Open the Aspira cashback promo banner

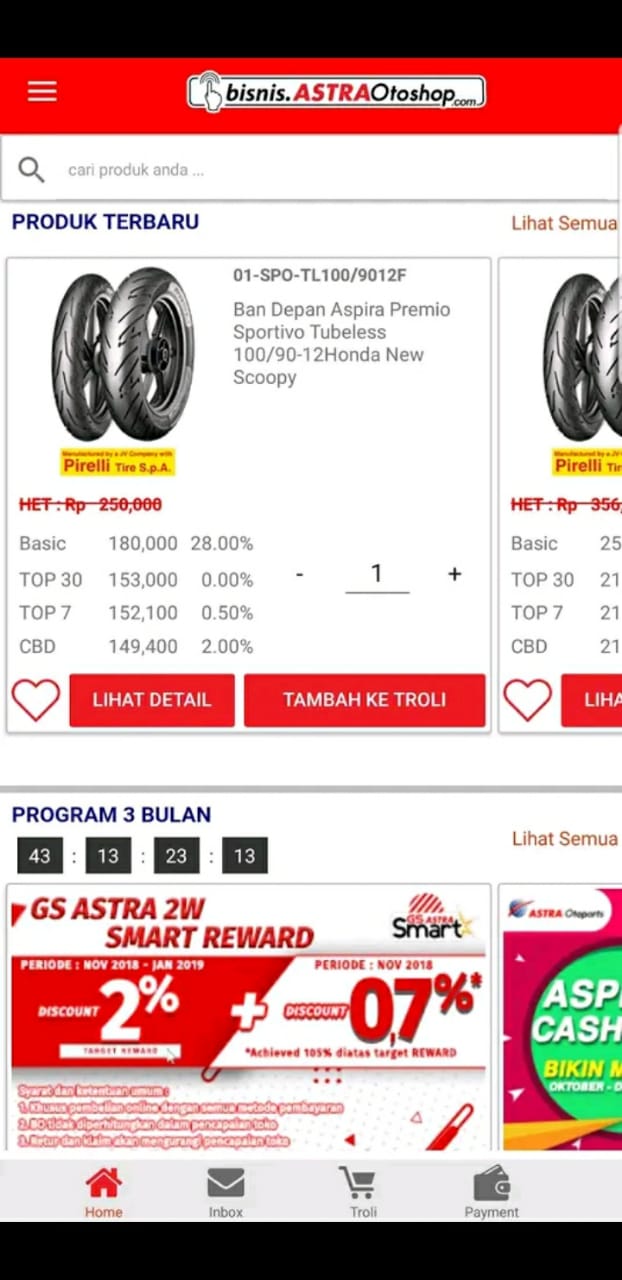click(561, 1017)
